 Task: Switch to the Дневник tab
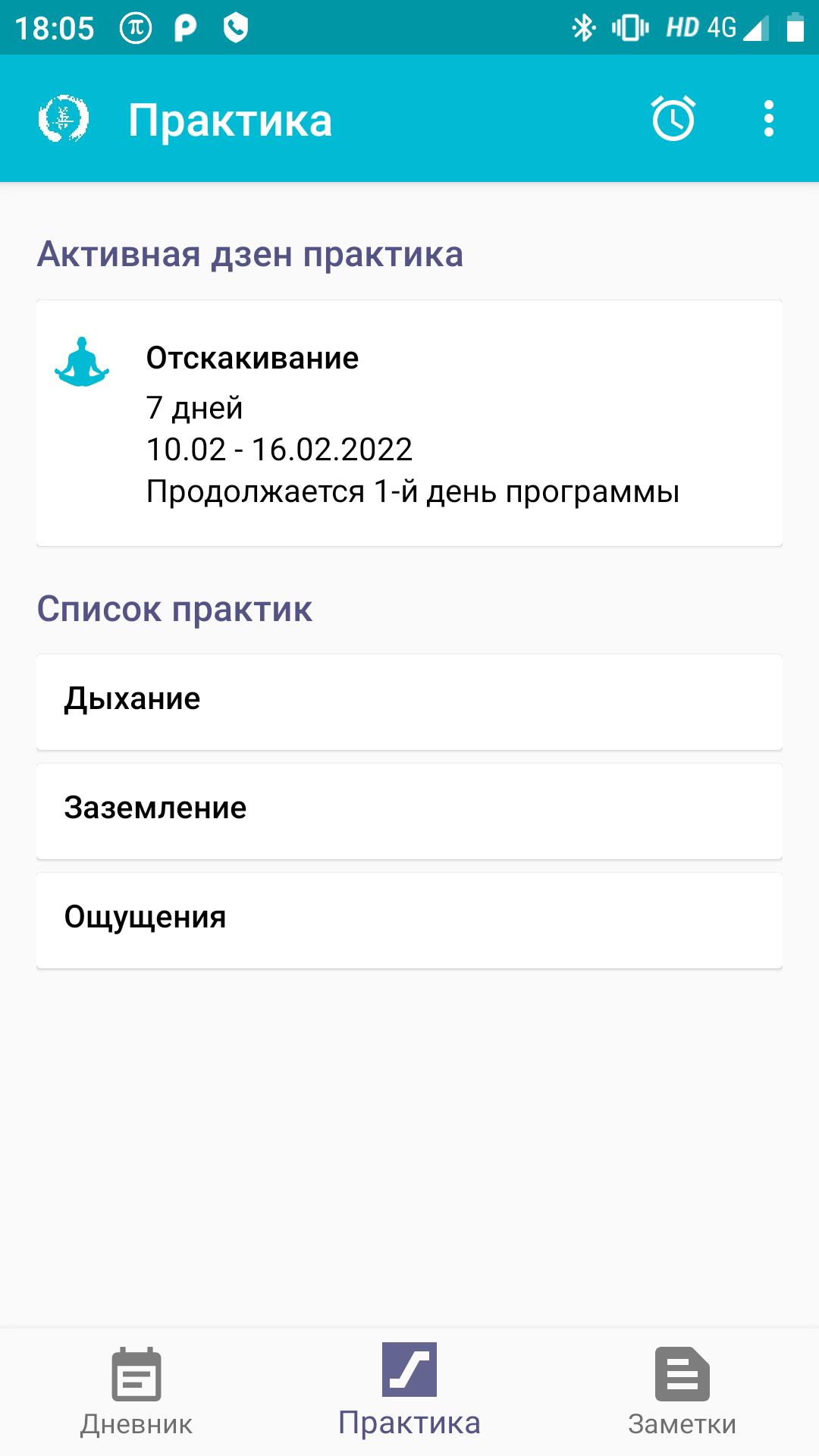click(136, 1392)
